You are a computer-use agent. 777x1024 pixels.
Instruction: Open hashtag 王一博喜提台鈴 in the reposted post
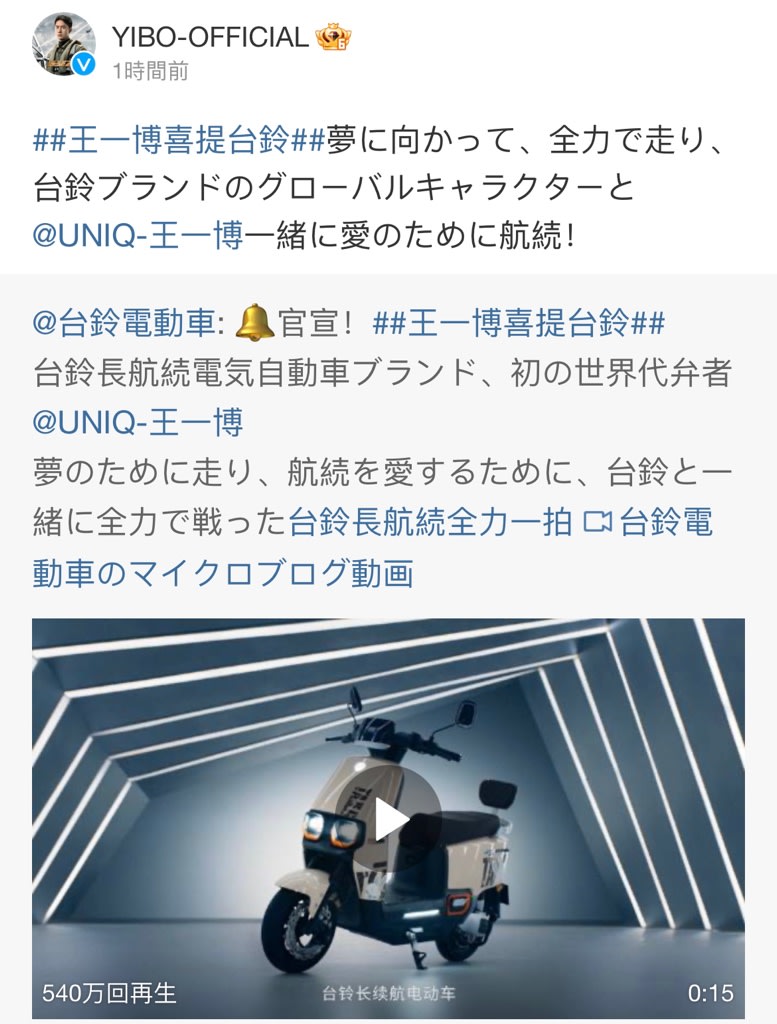(x=518, y=323)
